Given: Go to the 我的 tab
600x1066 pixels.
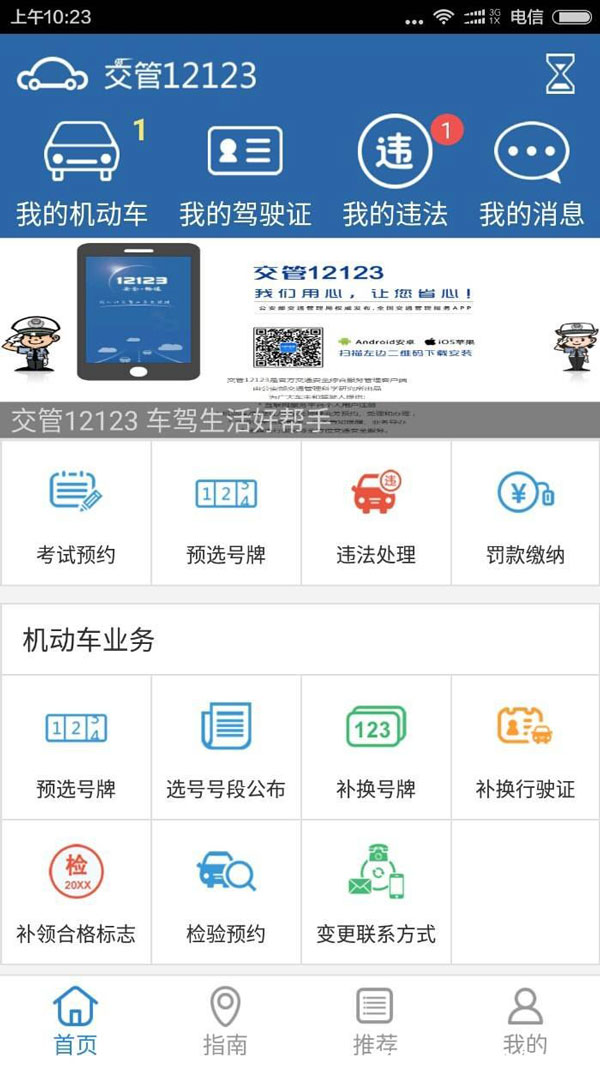Looking at the screenshot, I should 525,1020.
